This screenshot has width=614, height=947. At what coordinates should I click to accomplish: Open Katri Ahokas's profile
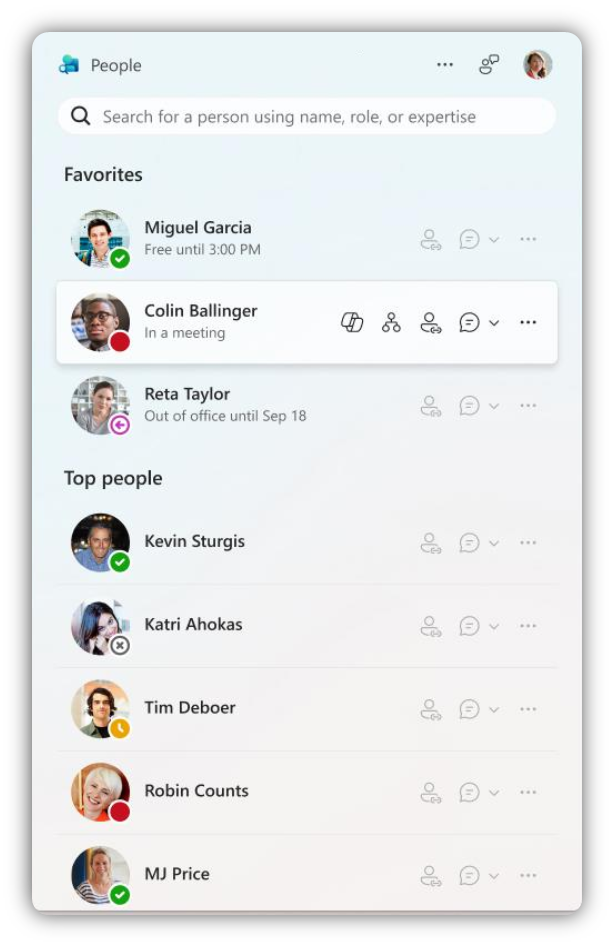pyautogui.click(x=193, y=624)
